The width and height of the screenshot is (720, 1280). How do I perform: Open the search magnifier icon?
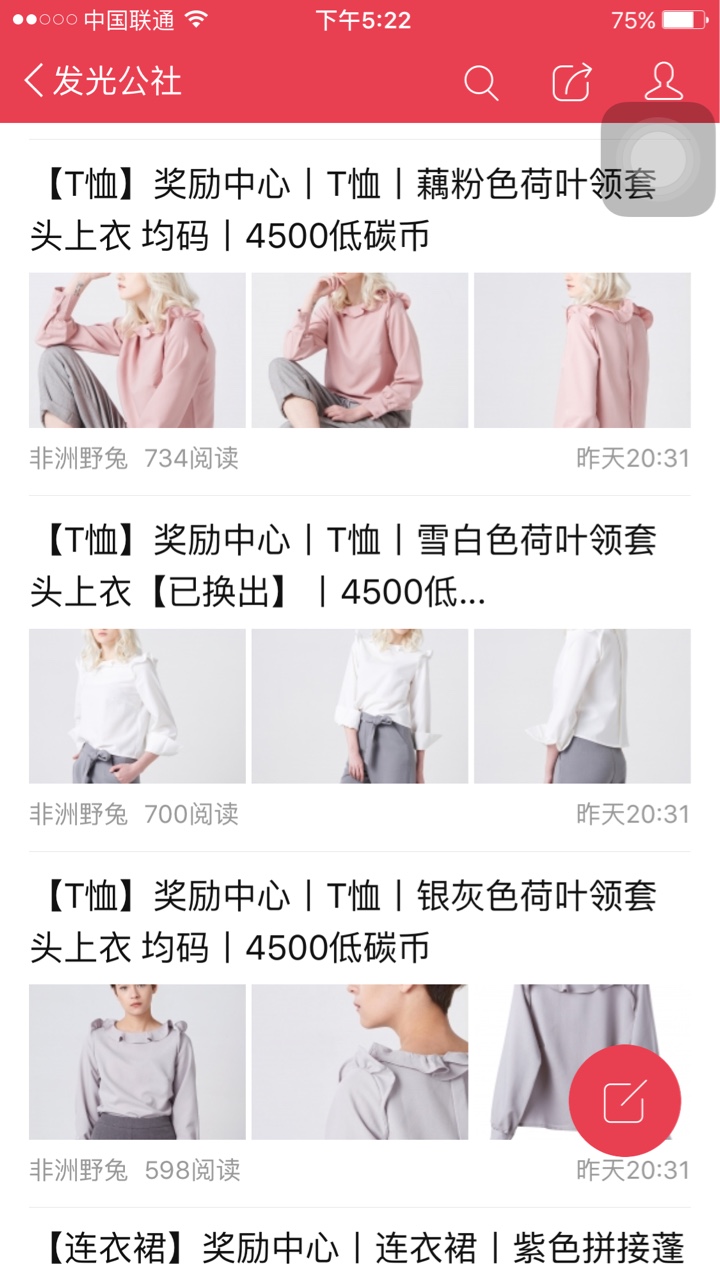click(481, 82)
